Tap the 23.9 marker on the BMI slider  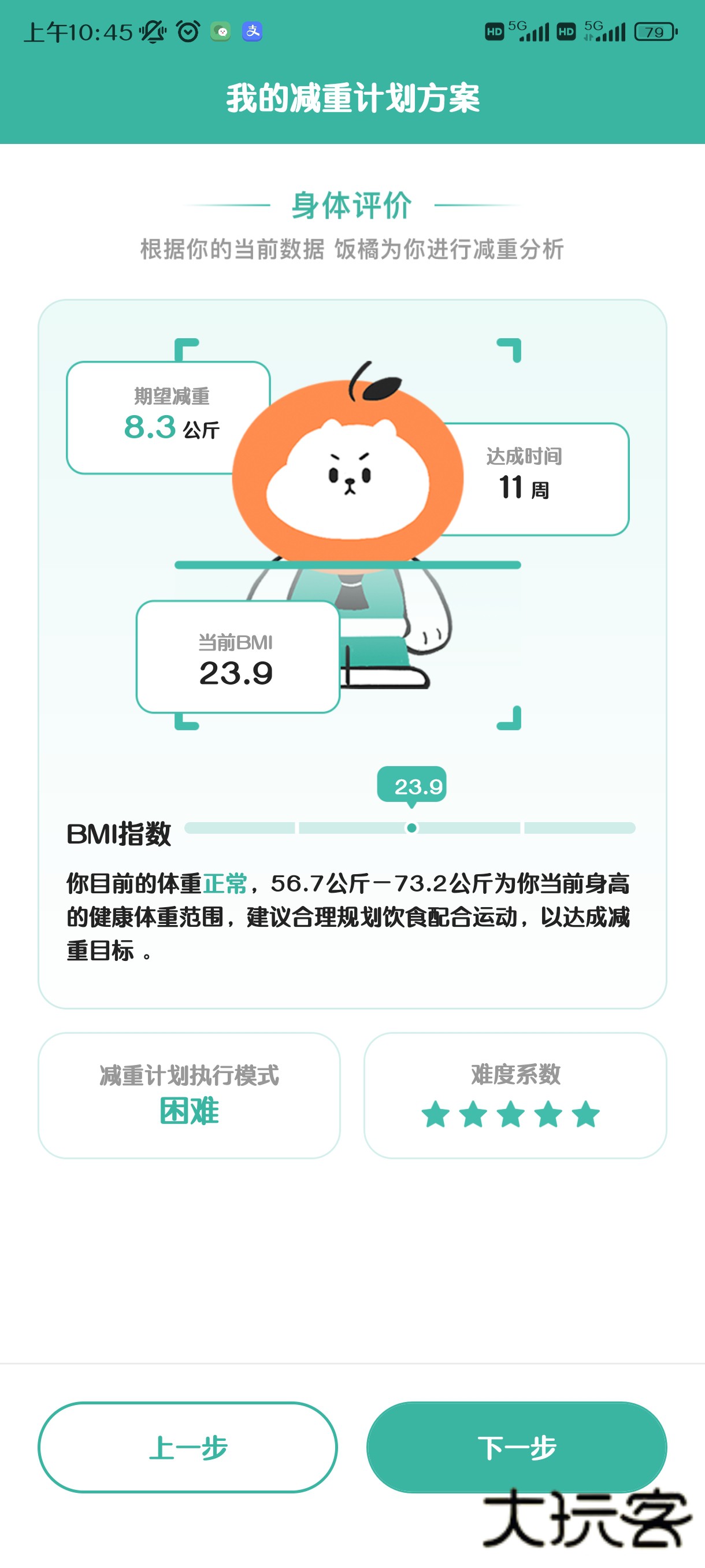(x=413, y=785)
